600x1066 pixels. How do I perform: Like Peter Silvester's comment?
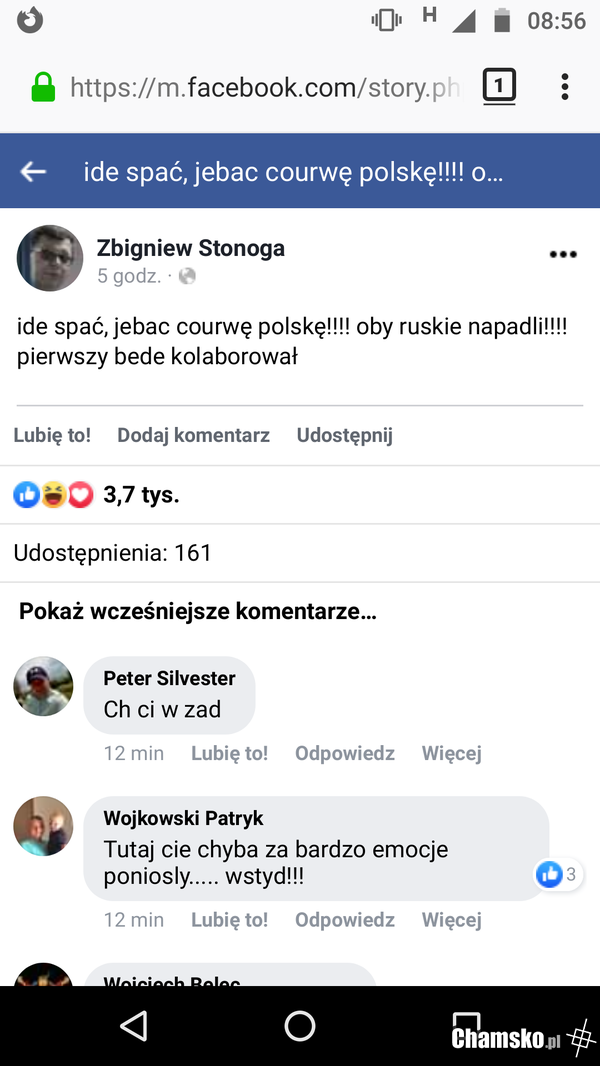[229, 753]
